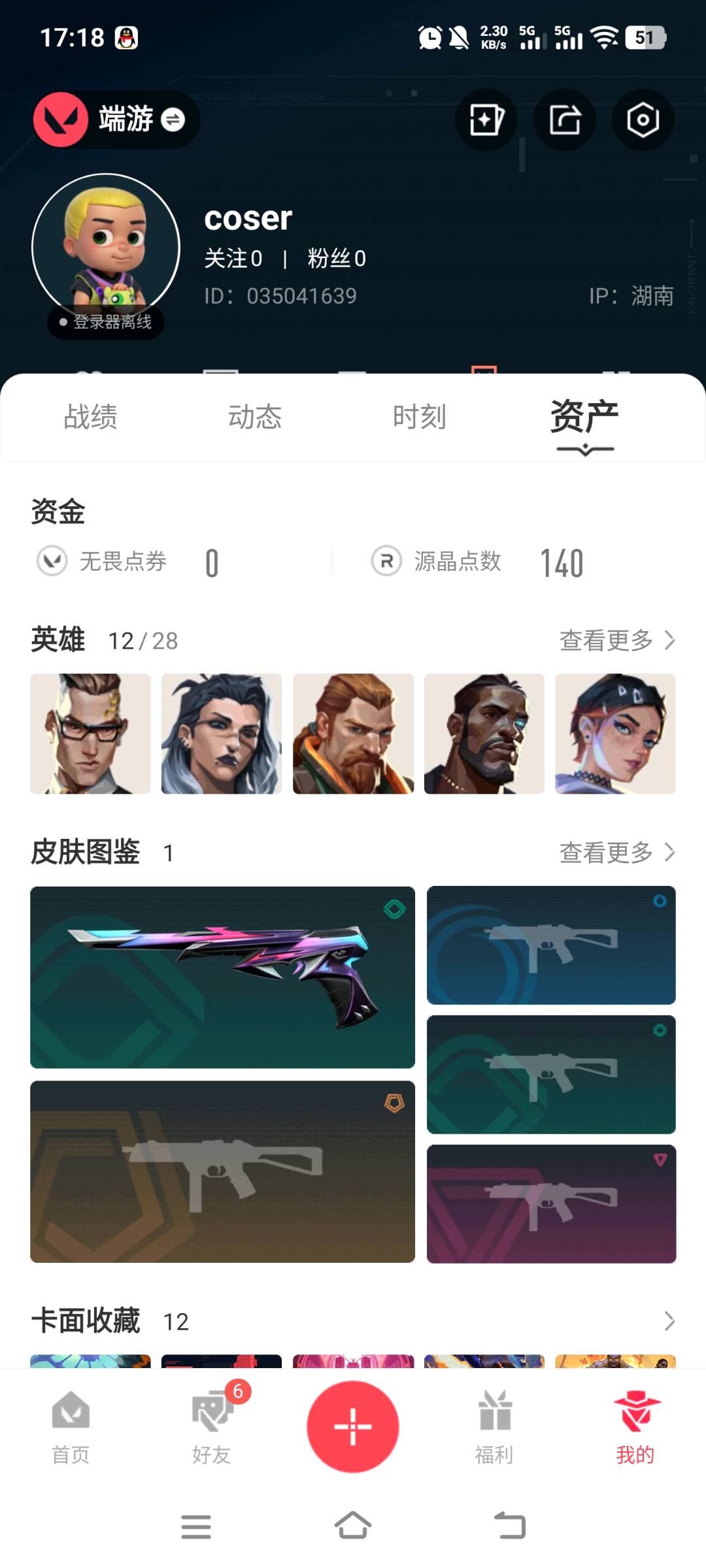This screenshot has height=1568, width=706.
Task: View the 关注 0 following list
Action: click(233, 259)
